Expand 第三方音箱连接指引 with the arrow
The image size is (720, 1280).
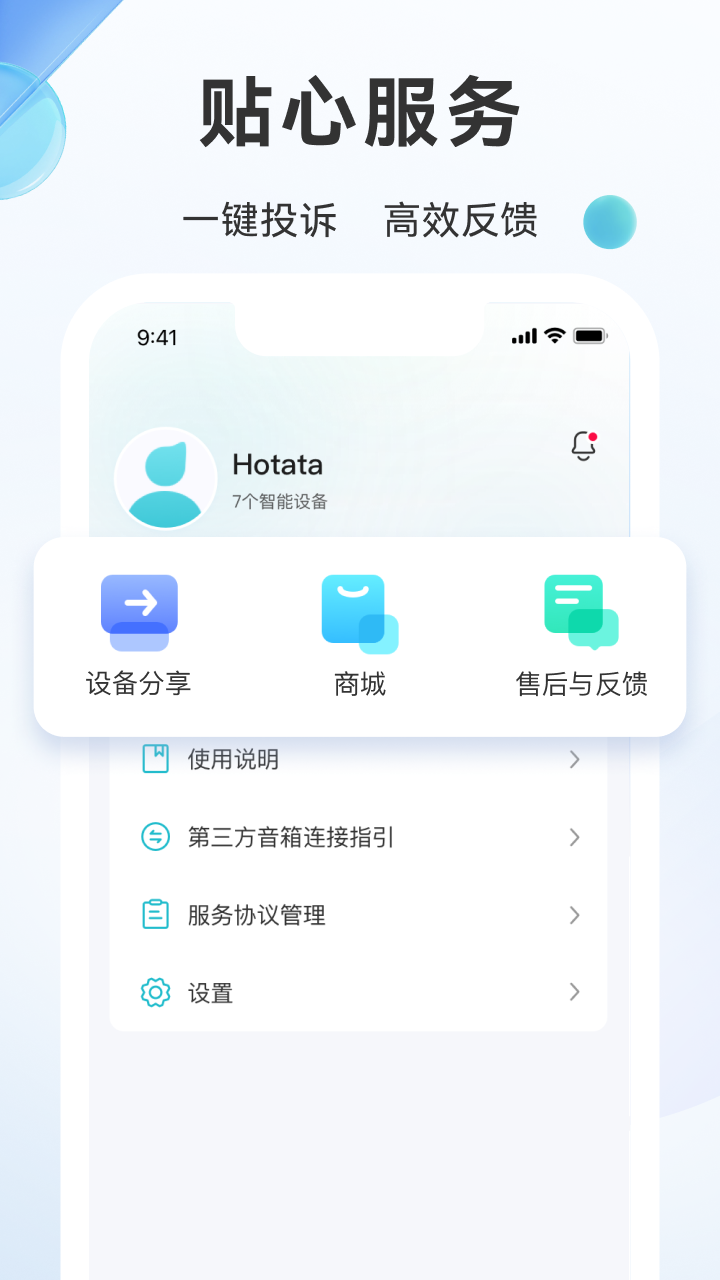click(x=574, y=837)
